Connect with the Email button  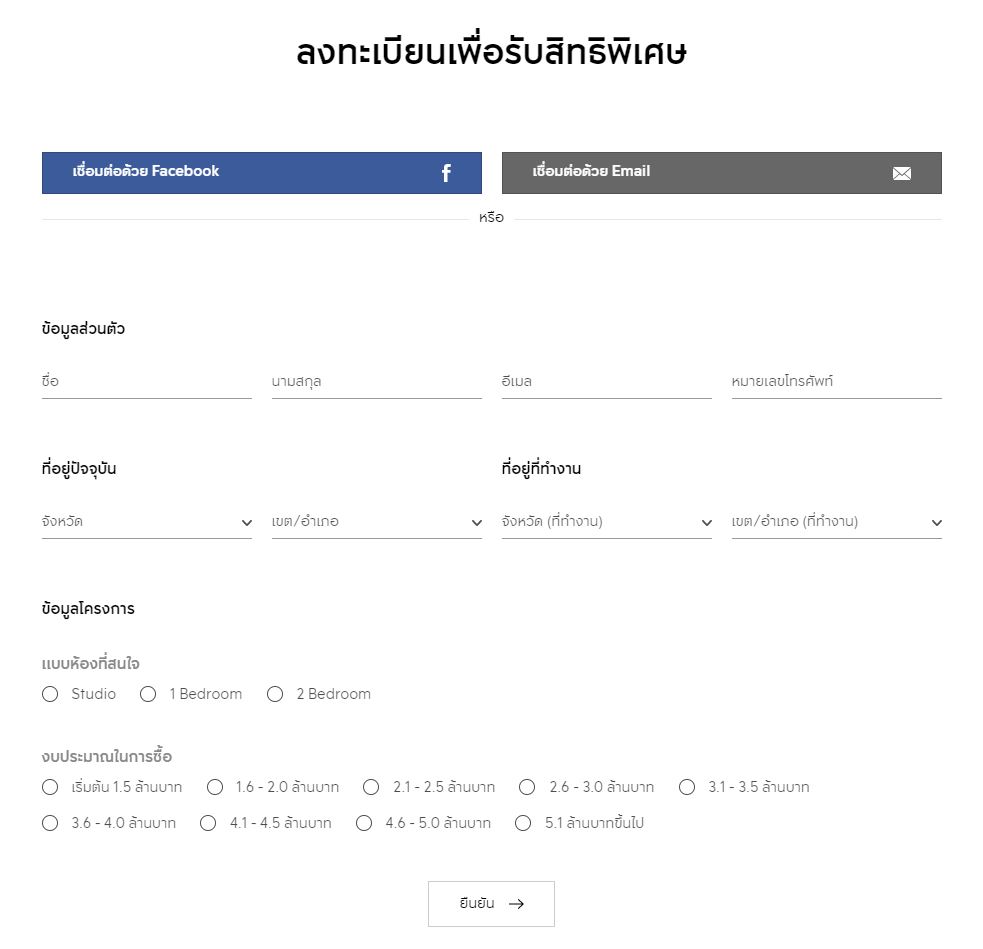(x=721, y=172)
